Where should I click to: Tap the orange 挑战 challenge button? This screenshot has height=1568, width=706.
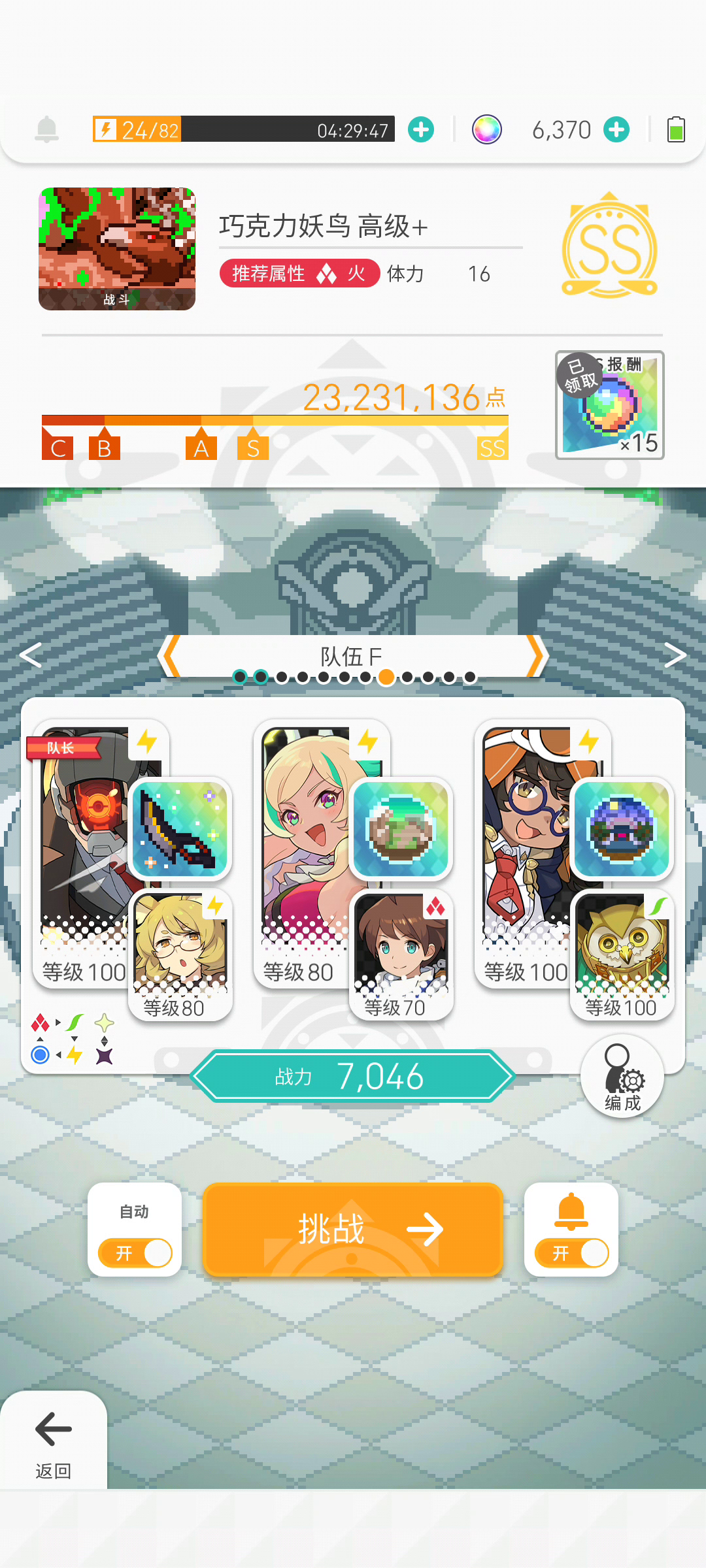tap(352, 1229)
